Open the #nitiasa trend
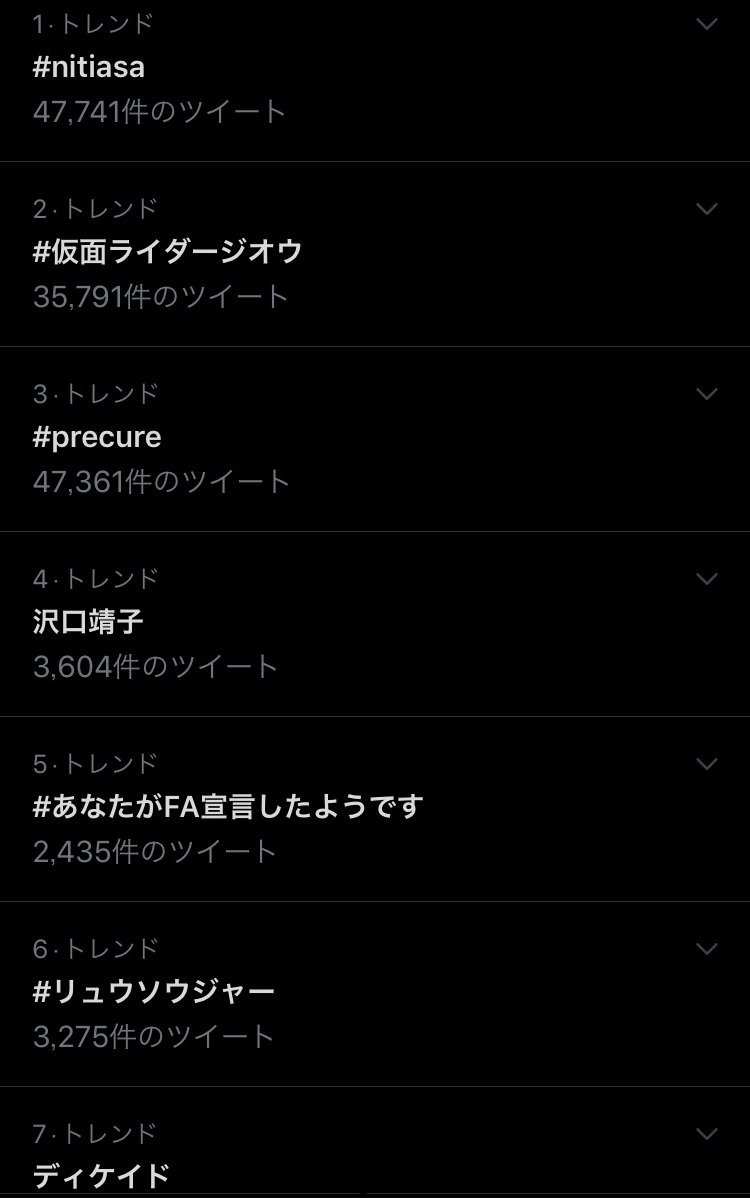 [x=89, y=67]
